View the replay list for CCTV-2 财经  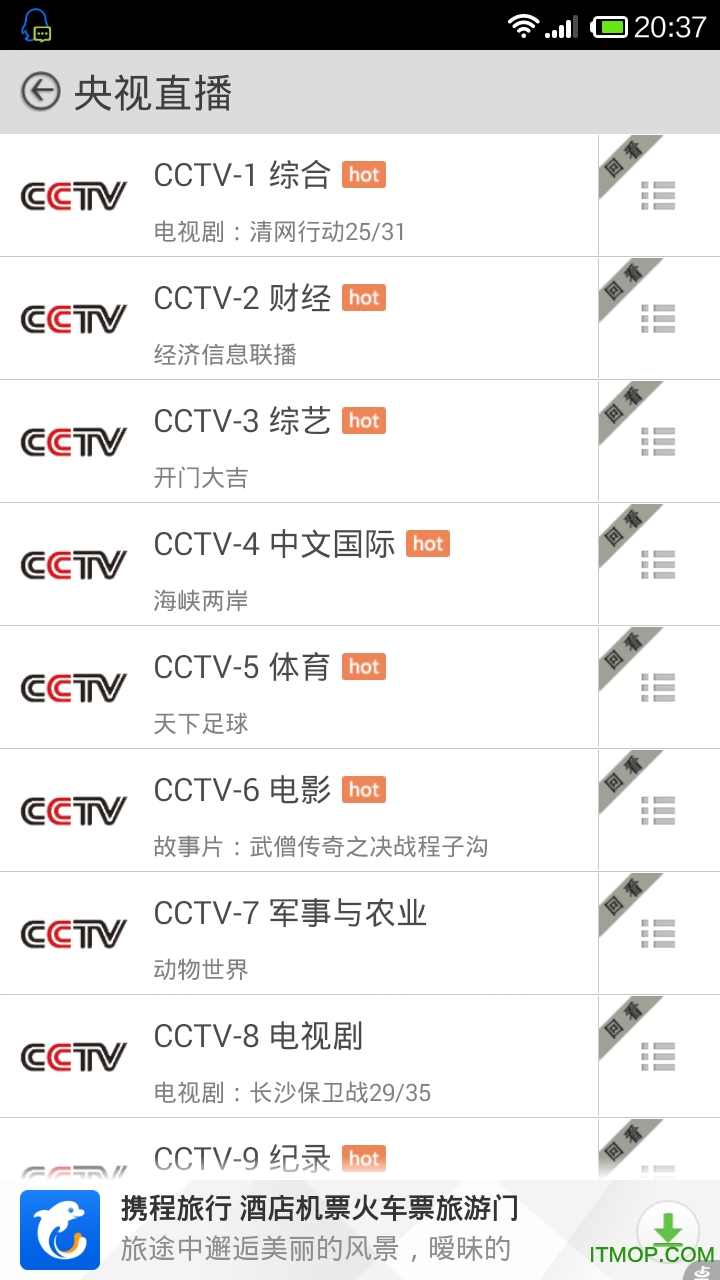659,318
